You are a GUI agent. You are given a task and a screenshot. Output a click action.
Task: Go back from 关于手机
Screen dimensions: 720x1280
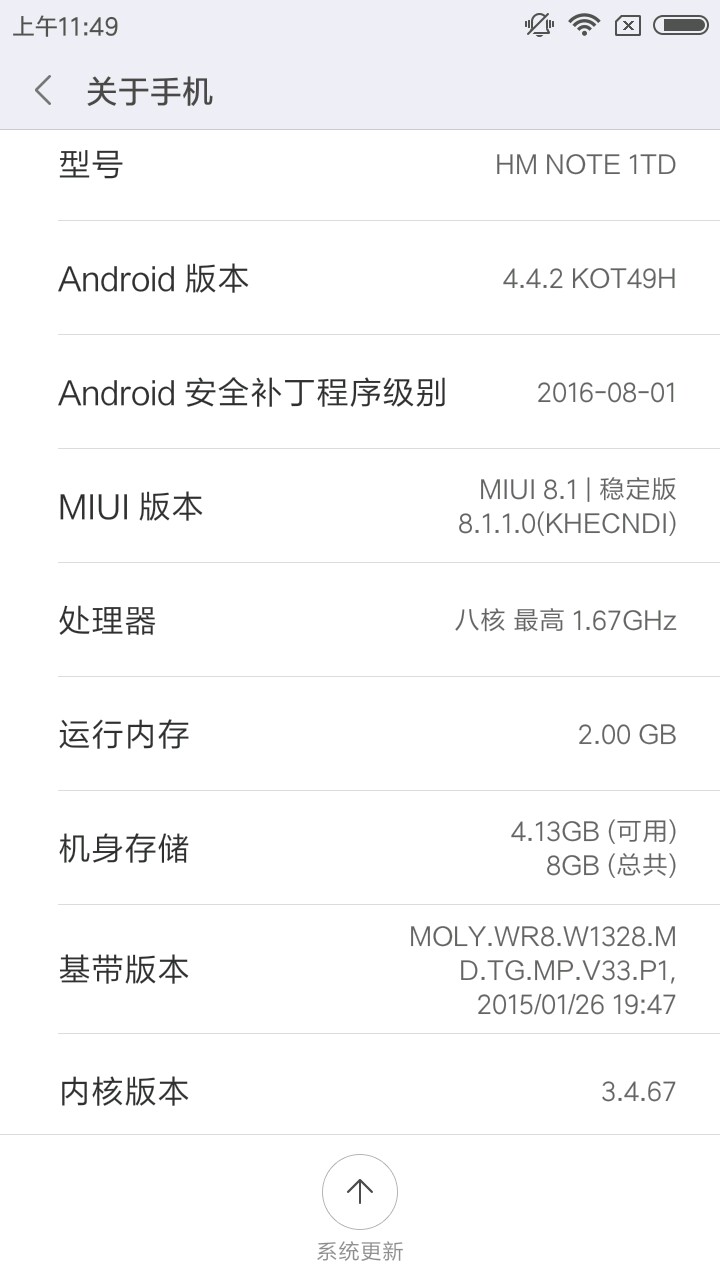pos(43,92)
